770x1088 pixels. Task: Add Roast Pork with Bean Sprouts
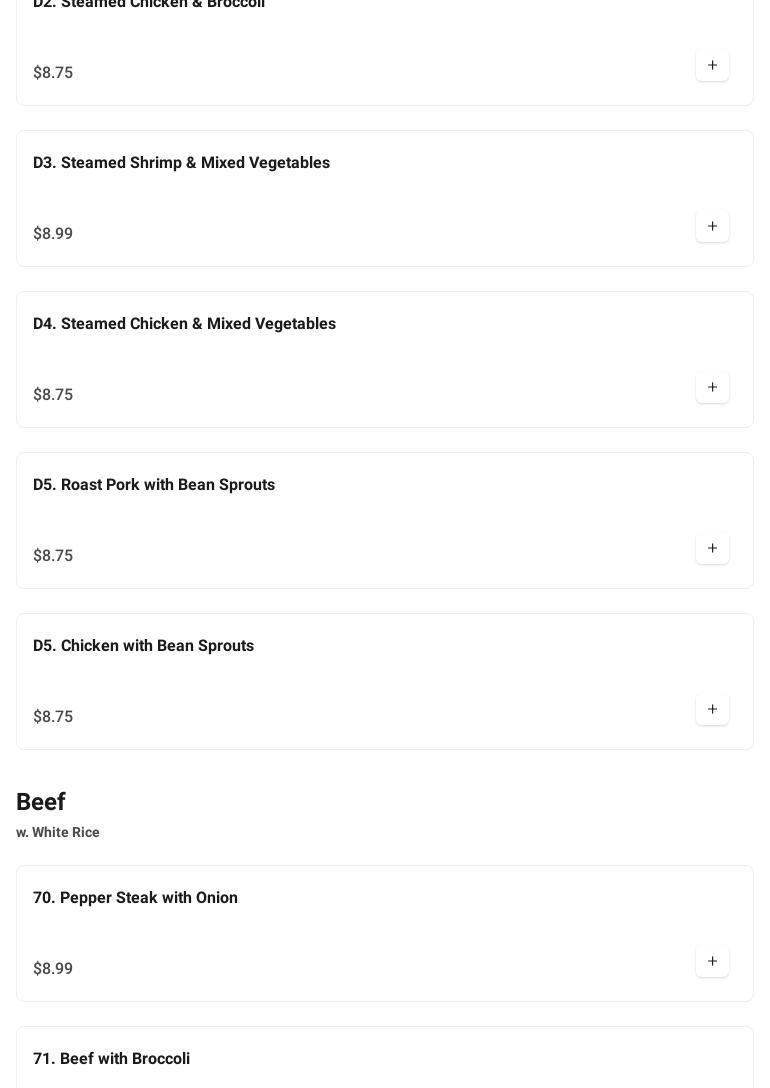712,549
